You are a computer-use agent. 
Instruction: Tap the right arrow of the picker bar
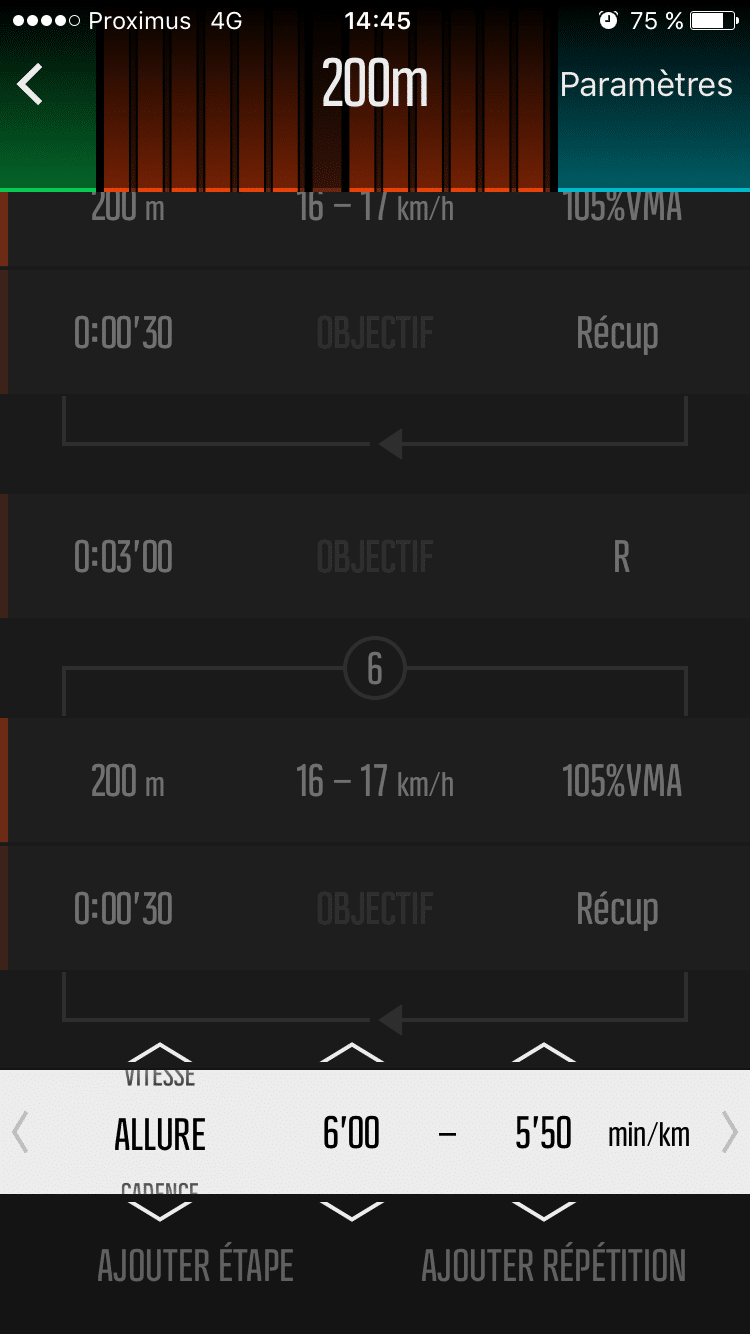[730, 1133]
